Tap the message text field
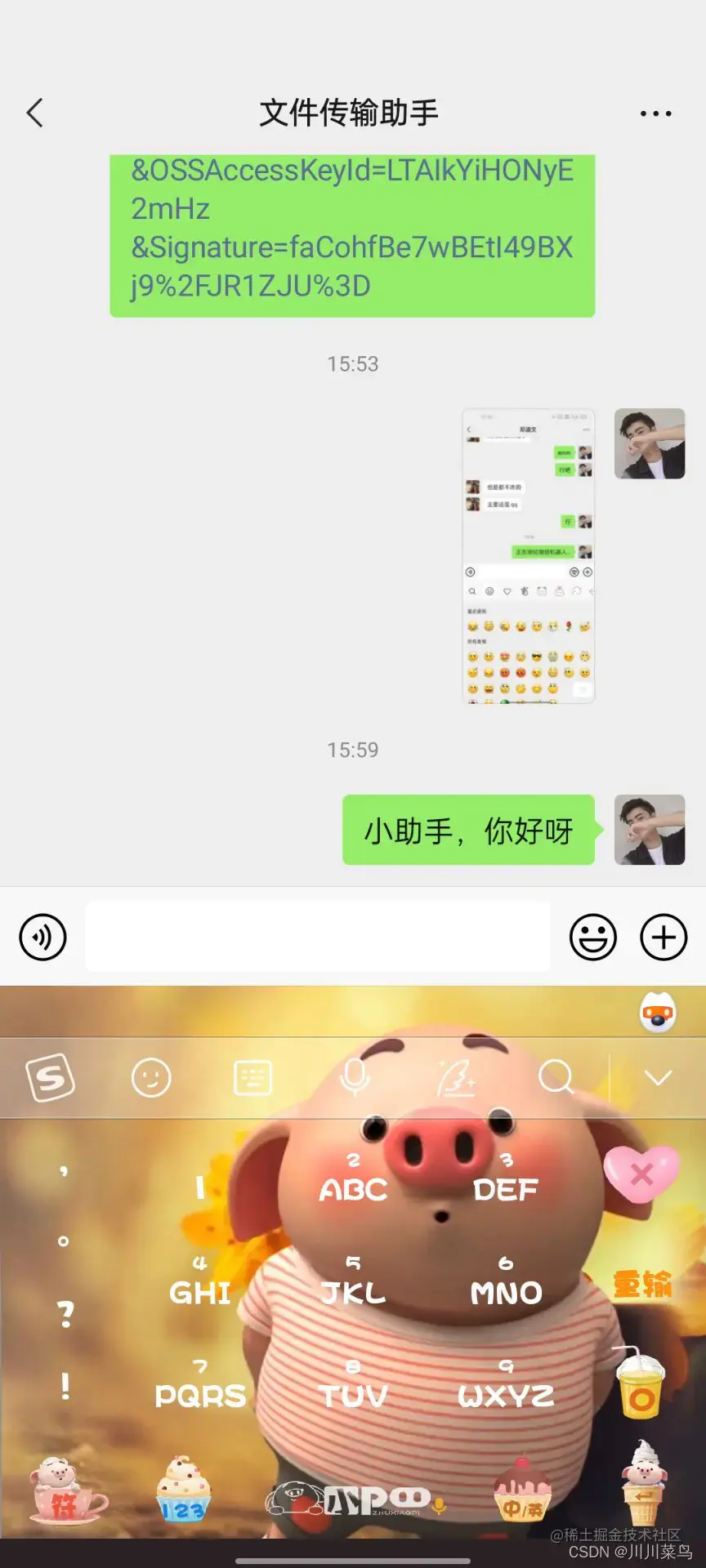Image resolution: width=706 pixels, height=1568 pixels. (x=317, y=937)
